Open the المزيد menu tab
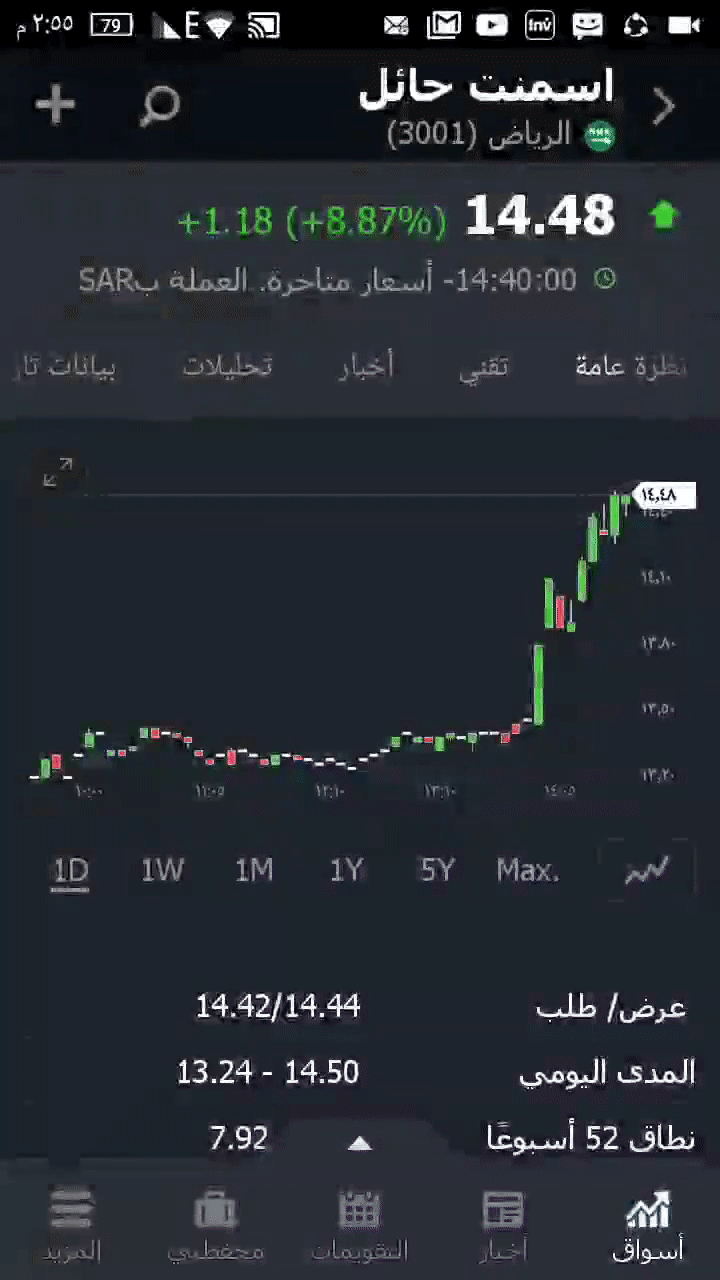This screenshot has height=1280, width=720. (x=72, y=1225)
